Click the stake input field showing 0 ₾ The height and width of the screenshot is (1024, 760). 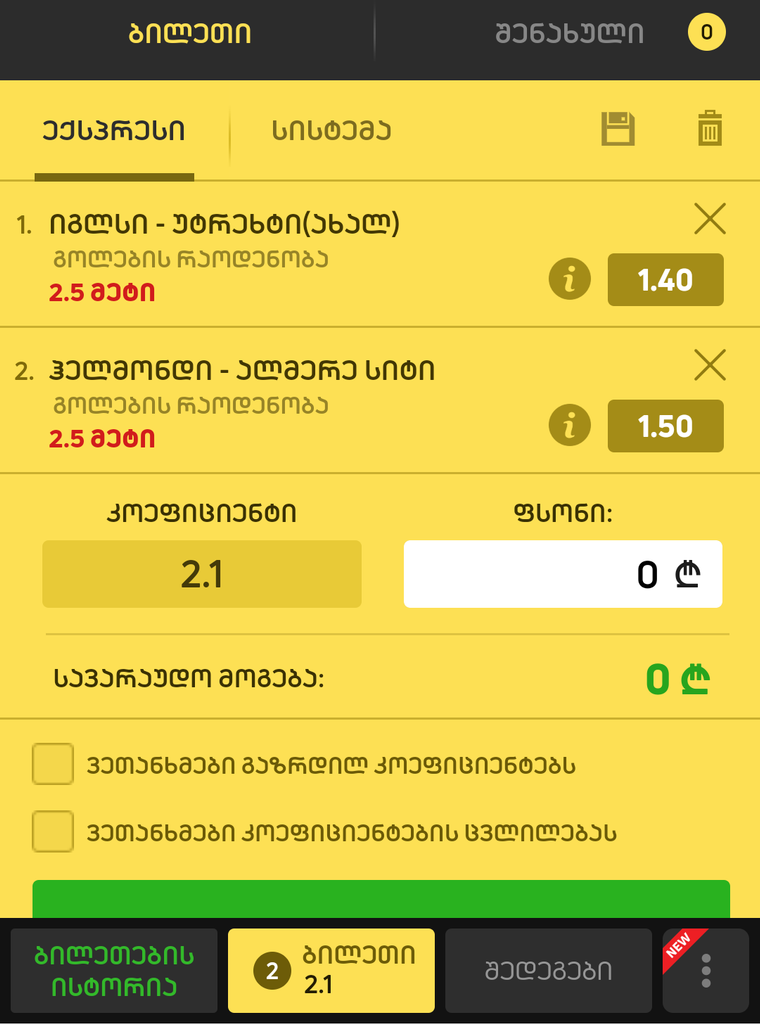click(x=562, y=574)
